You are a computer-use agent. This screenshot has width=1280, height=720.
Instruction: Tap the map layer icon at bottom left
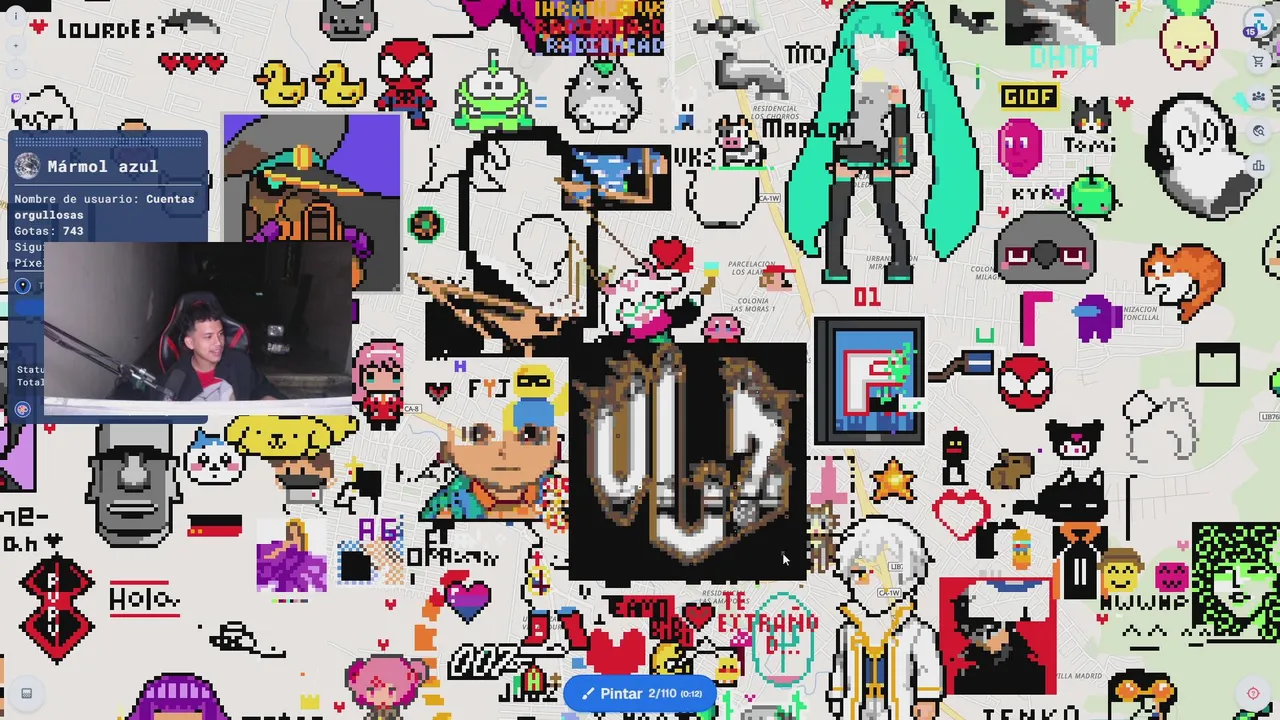27,693
